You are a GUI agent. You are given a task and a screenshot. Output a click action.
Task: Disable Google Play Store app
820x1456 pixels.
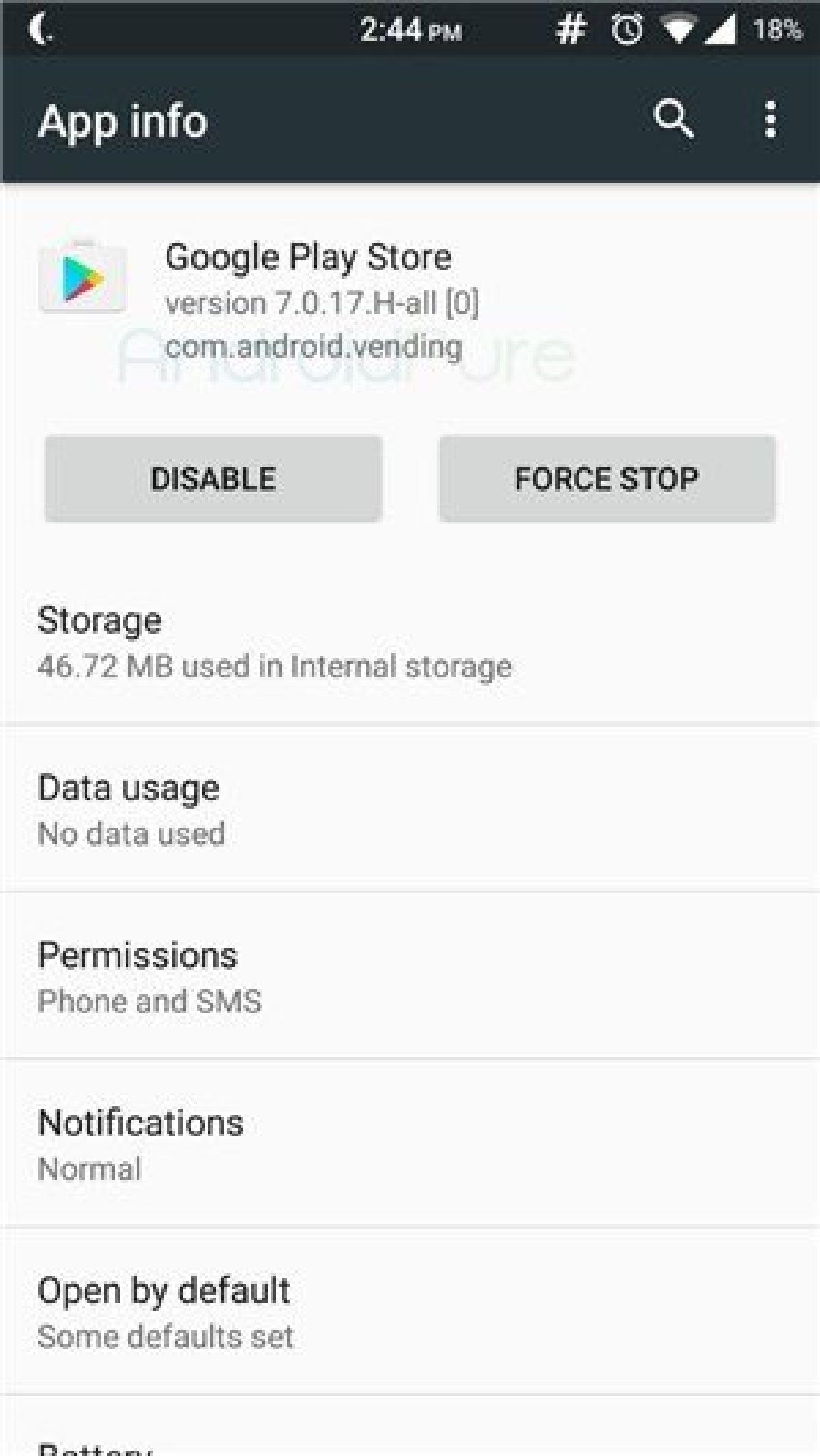point(213,479)
